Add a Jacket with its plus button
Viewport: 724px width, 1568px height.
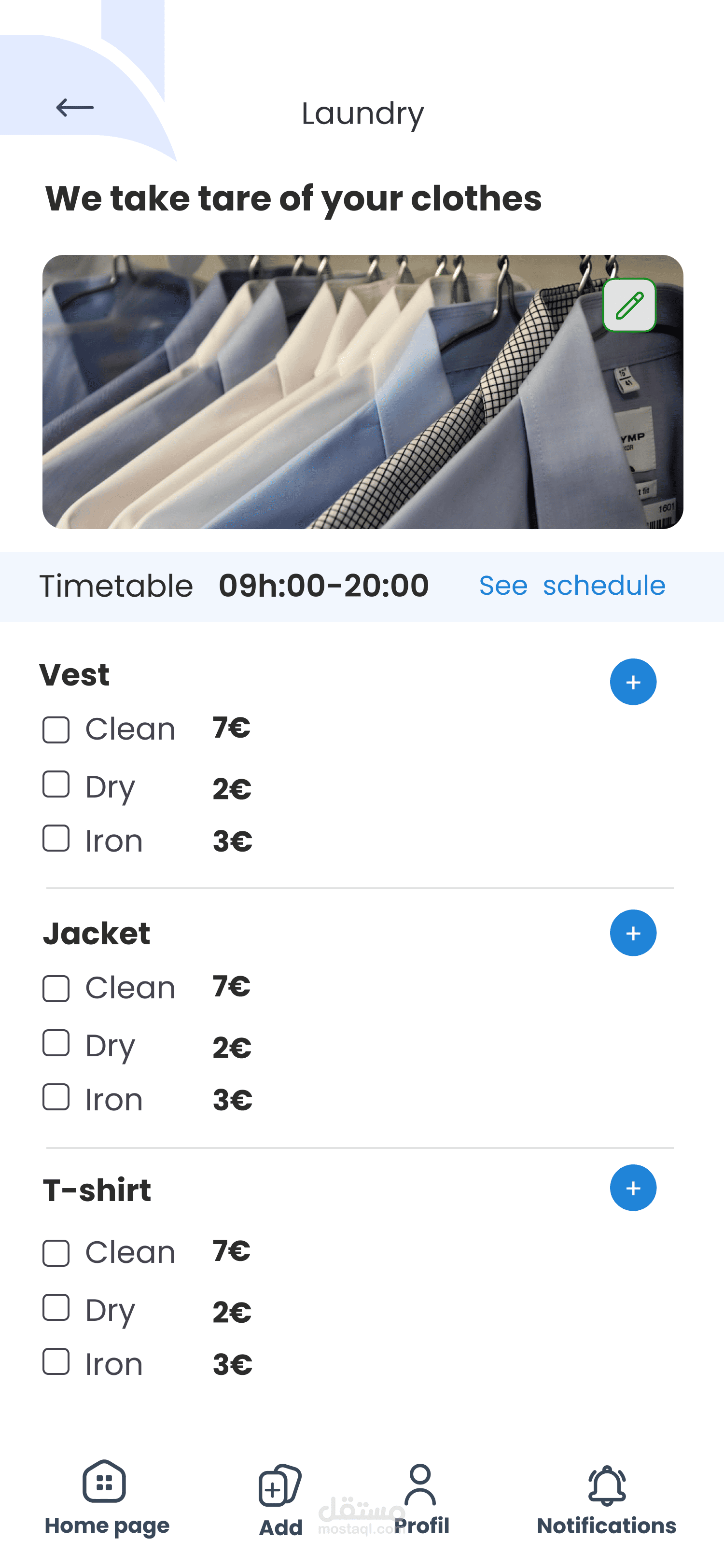pos(633,933)
